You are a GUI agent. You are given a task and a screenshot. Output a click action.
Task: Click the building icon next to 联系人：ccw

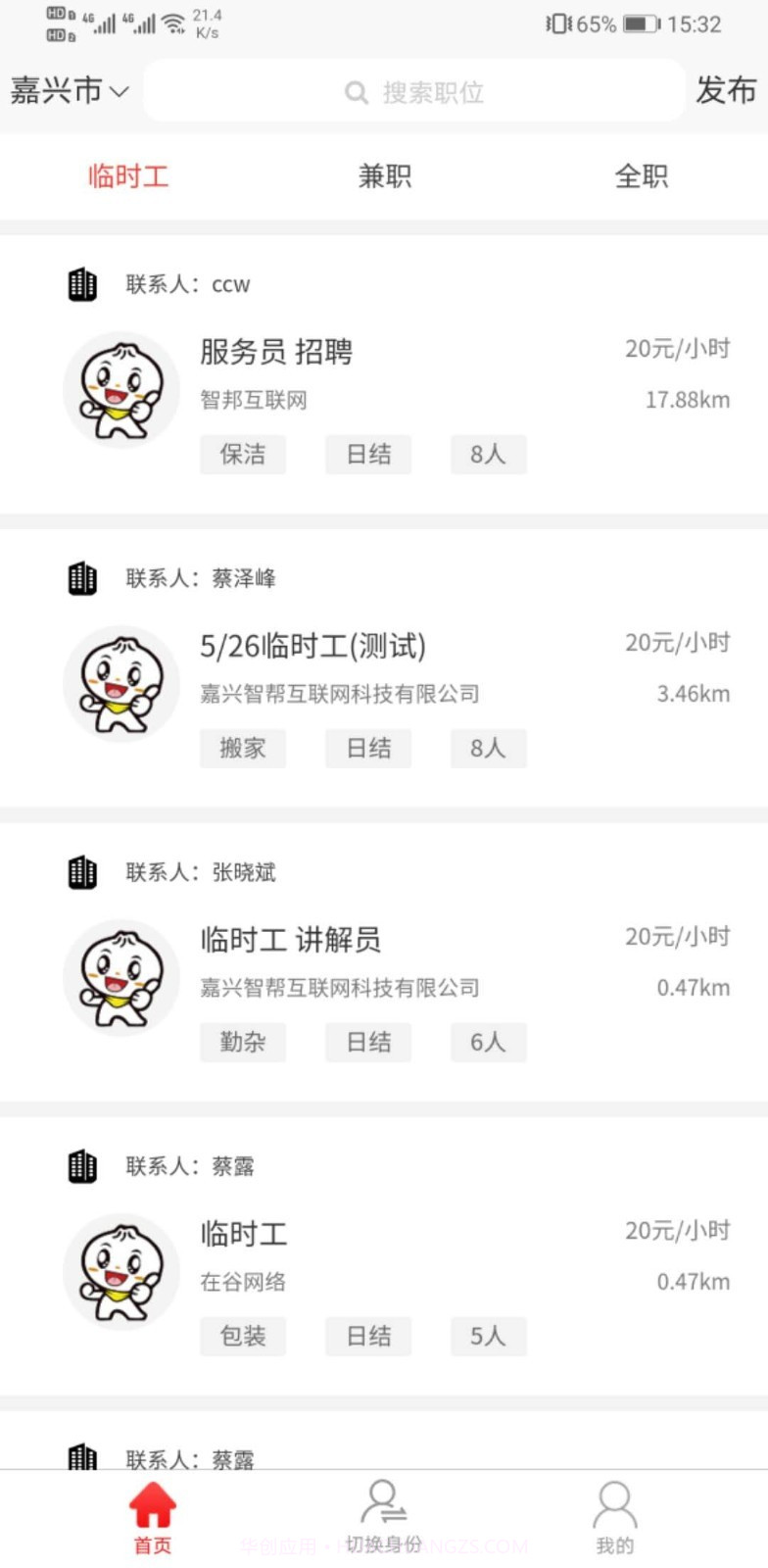coord(83,284)
